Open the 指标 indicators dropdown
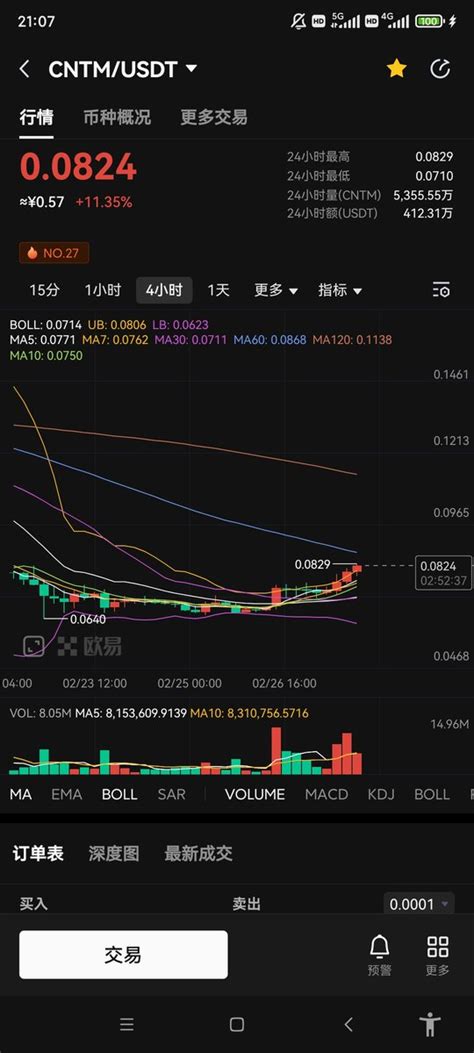 (x=340, y=290)
